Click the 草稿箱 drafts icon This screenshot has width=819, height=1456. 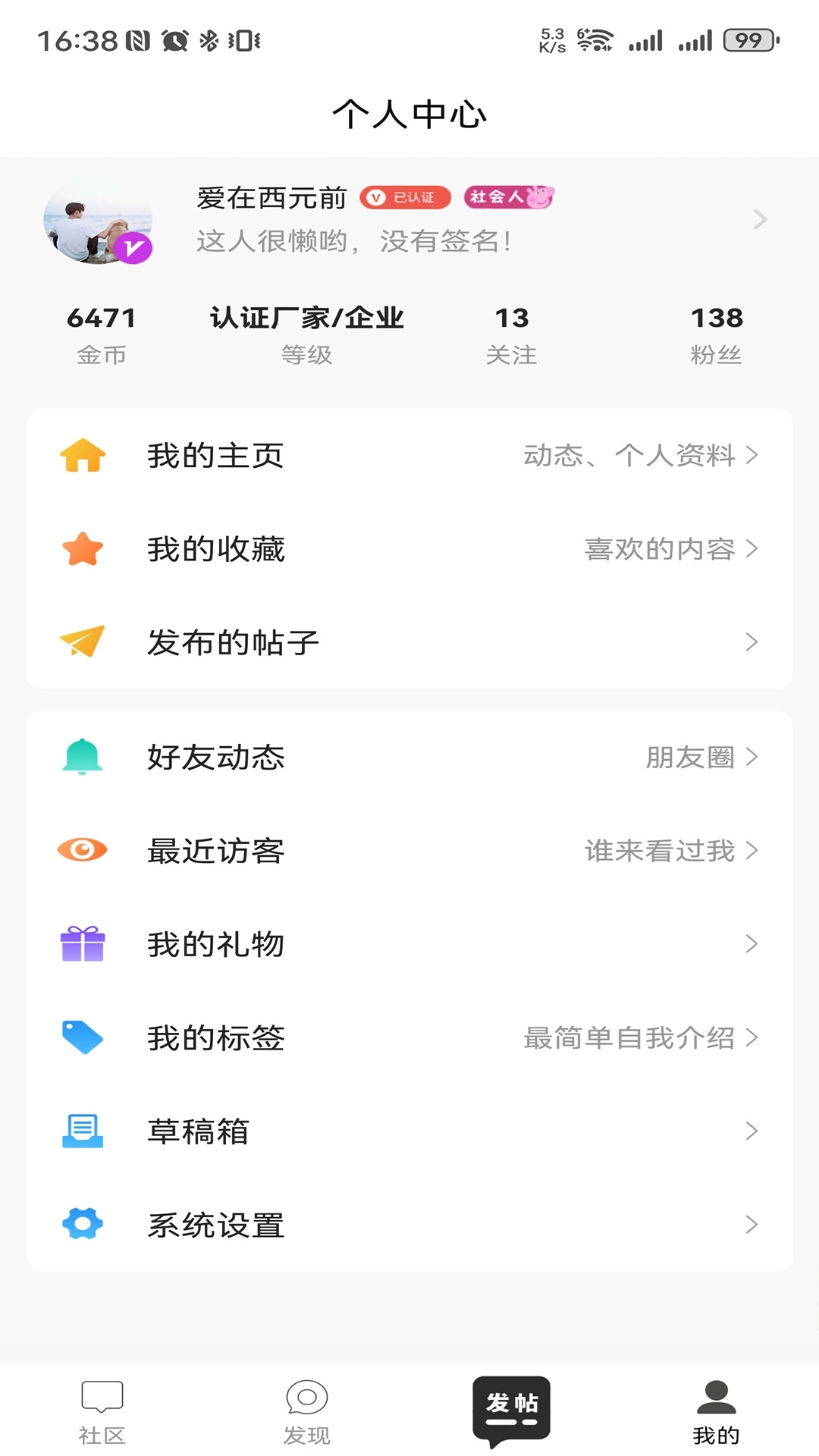coord(83,1131)
